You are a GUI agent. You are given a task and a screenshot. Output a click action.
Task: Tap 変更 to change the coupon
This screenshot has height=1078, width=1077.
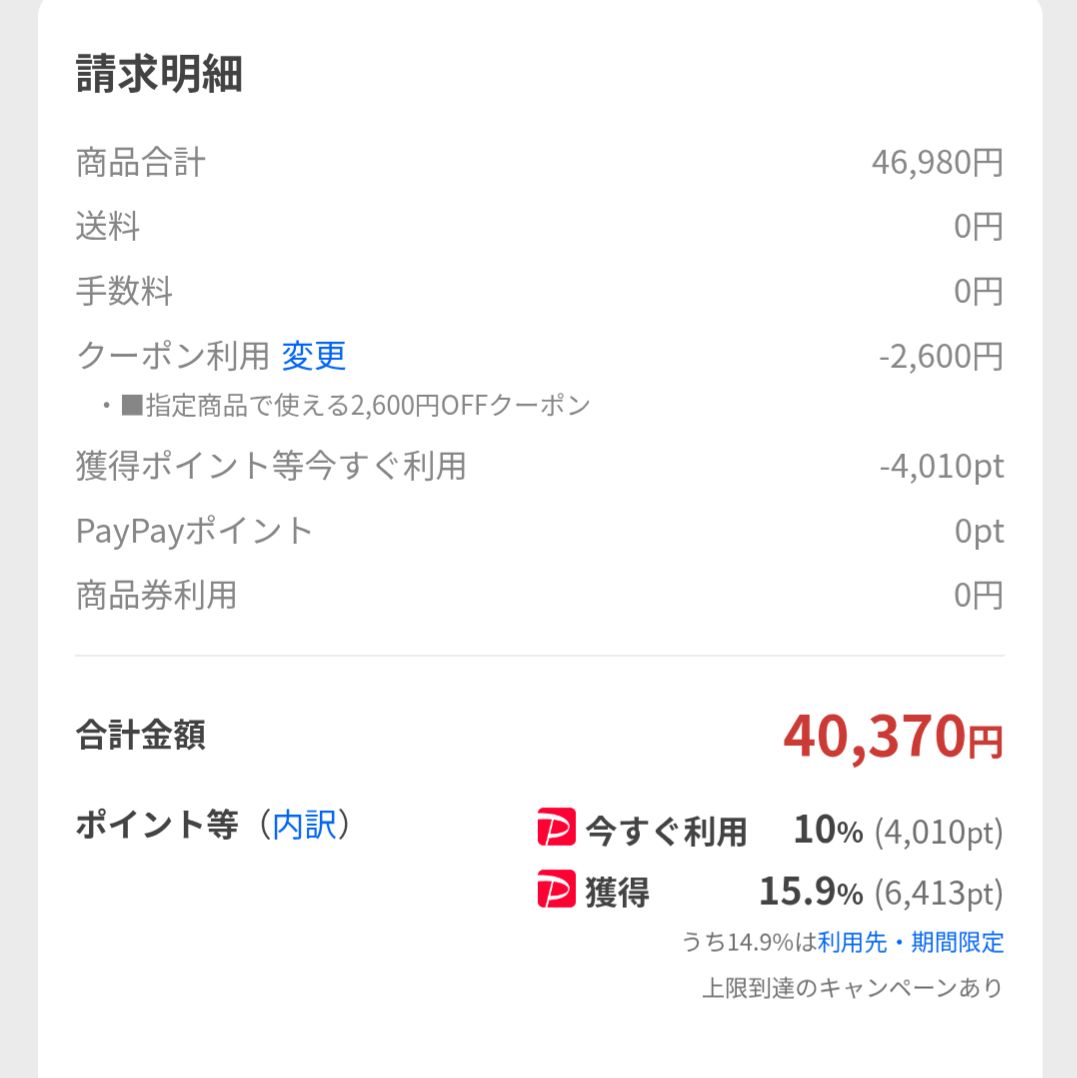(313, 355)
